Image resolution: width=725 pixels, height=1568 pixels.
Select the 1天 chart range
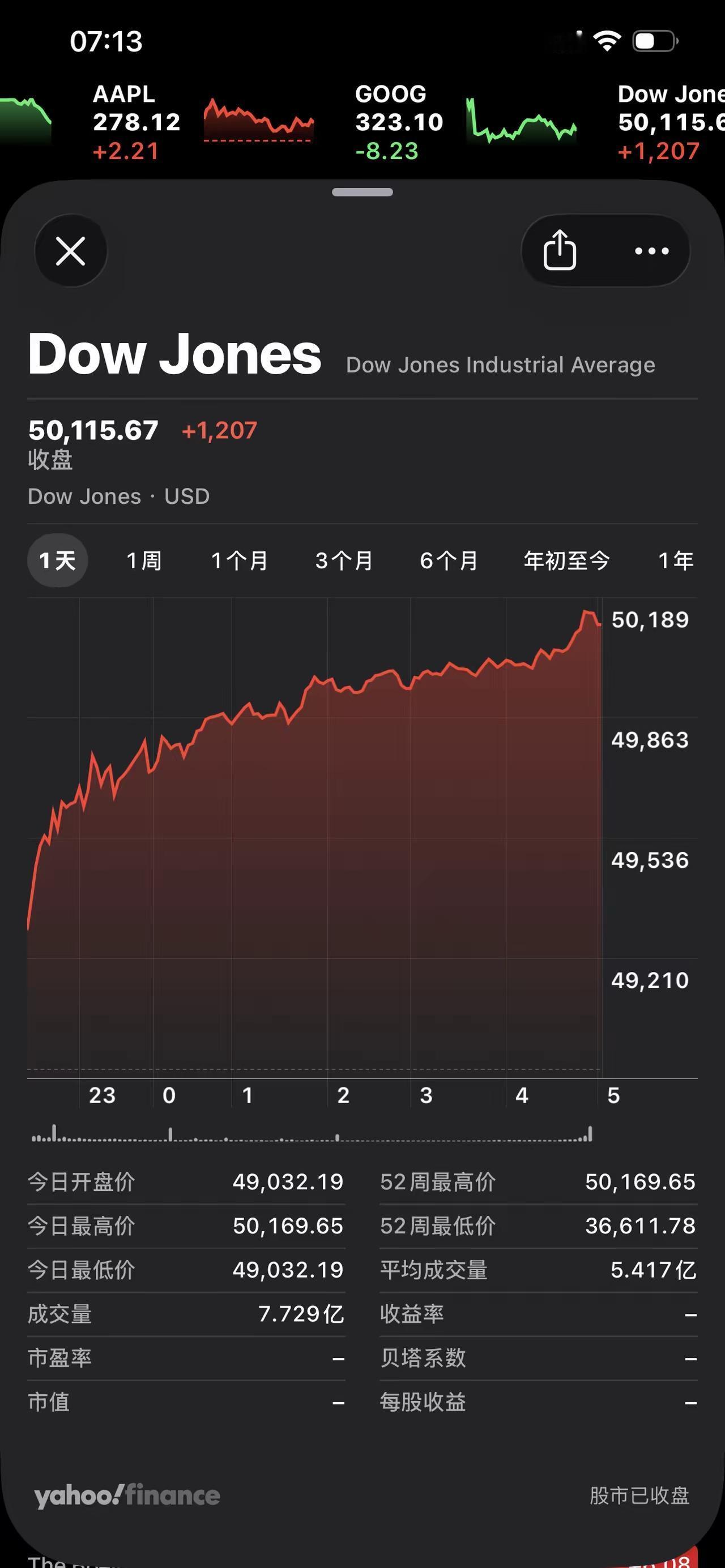(57, 560)
